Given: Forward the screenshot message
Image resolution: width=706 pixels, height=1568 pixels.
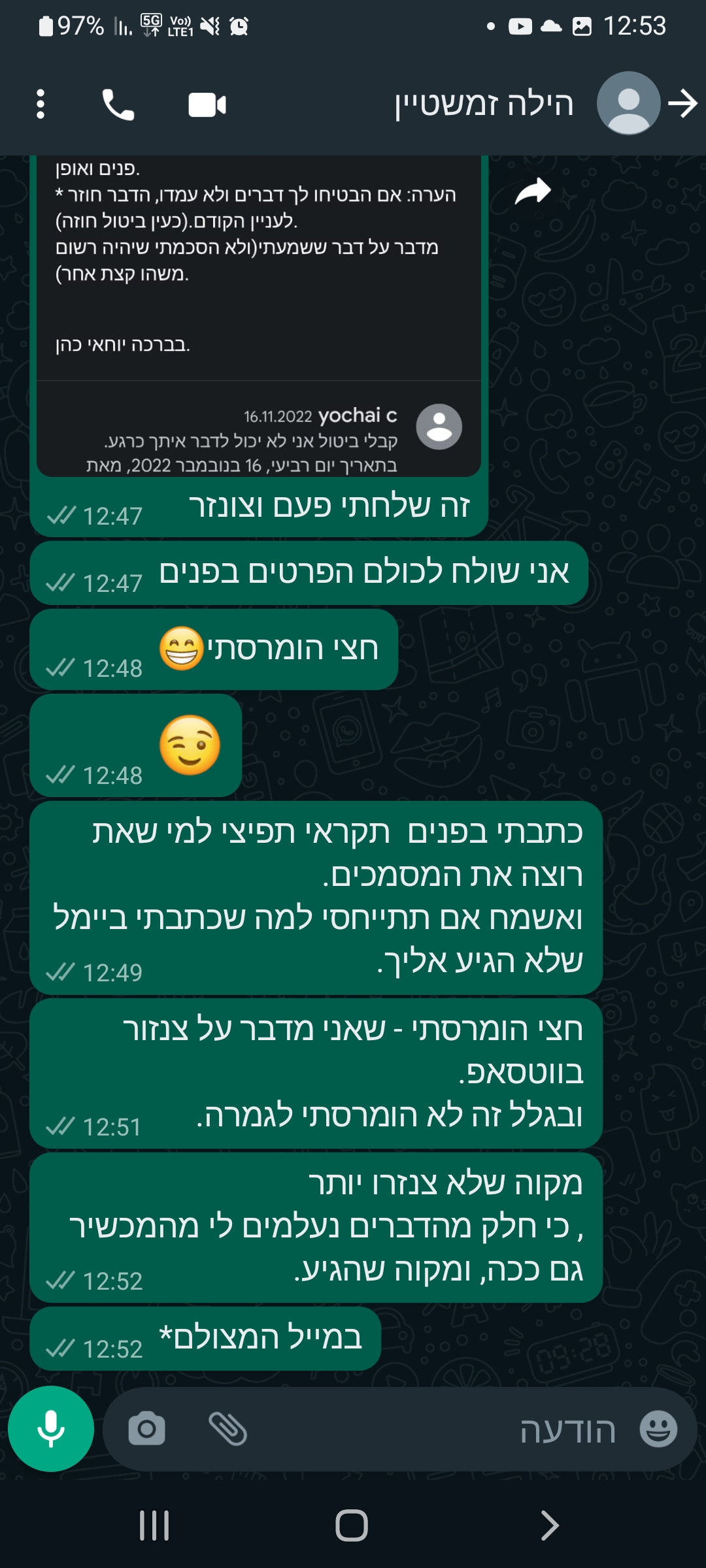Looking at the screenshot, I should (533, 191).
